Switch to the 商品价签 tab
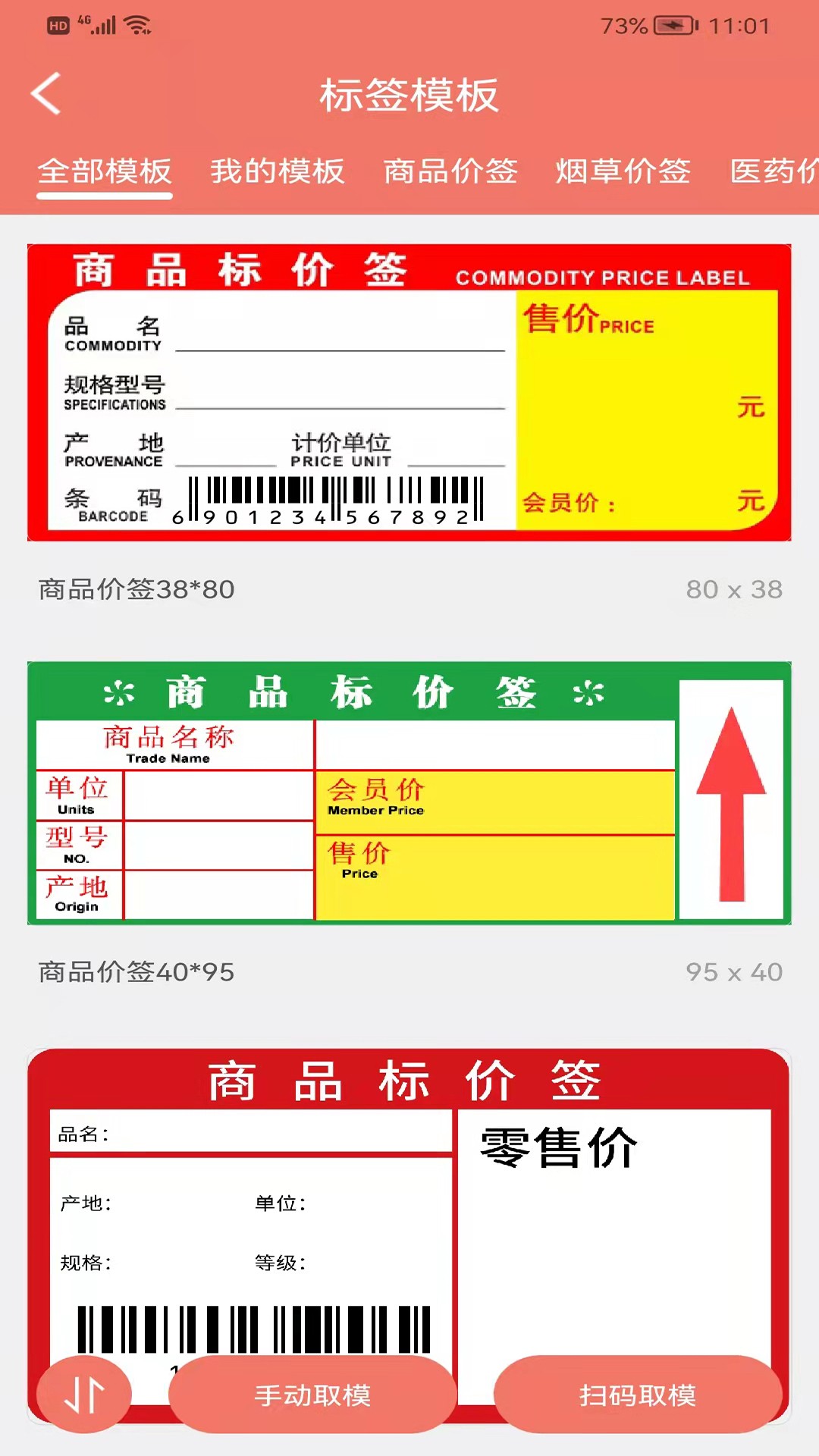 [x=450, y=171]
